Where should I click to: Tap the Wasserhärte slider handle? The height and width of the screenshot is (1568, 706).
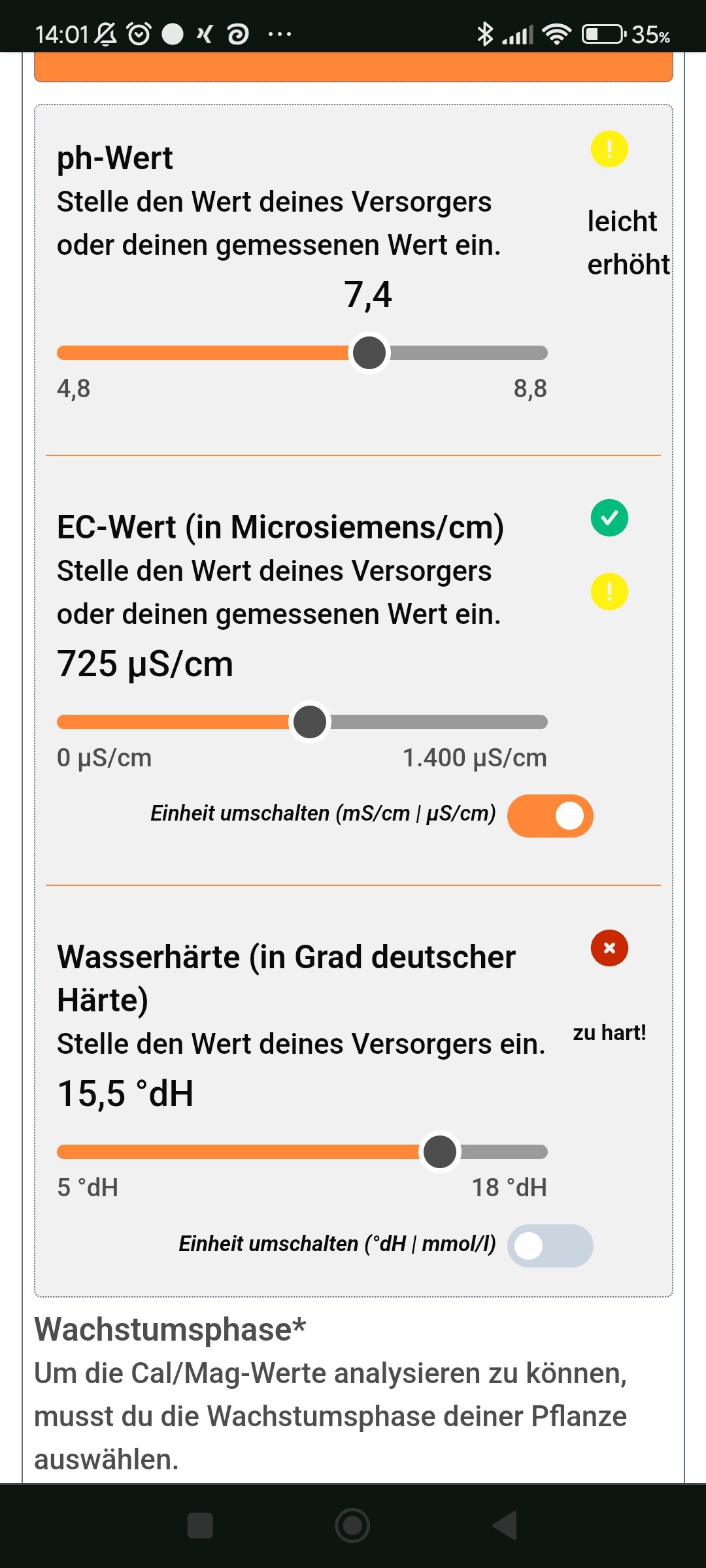[x=440, y=1152]
